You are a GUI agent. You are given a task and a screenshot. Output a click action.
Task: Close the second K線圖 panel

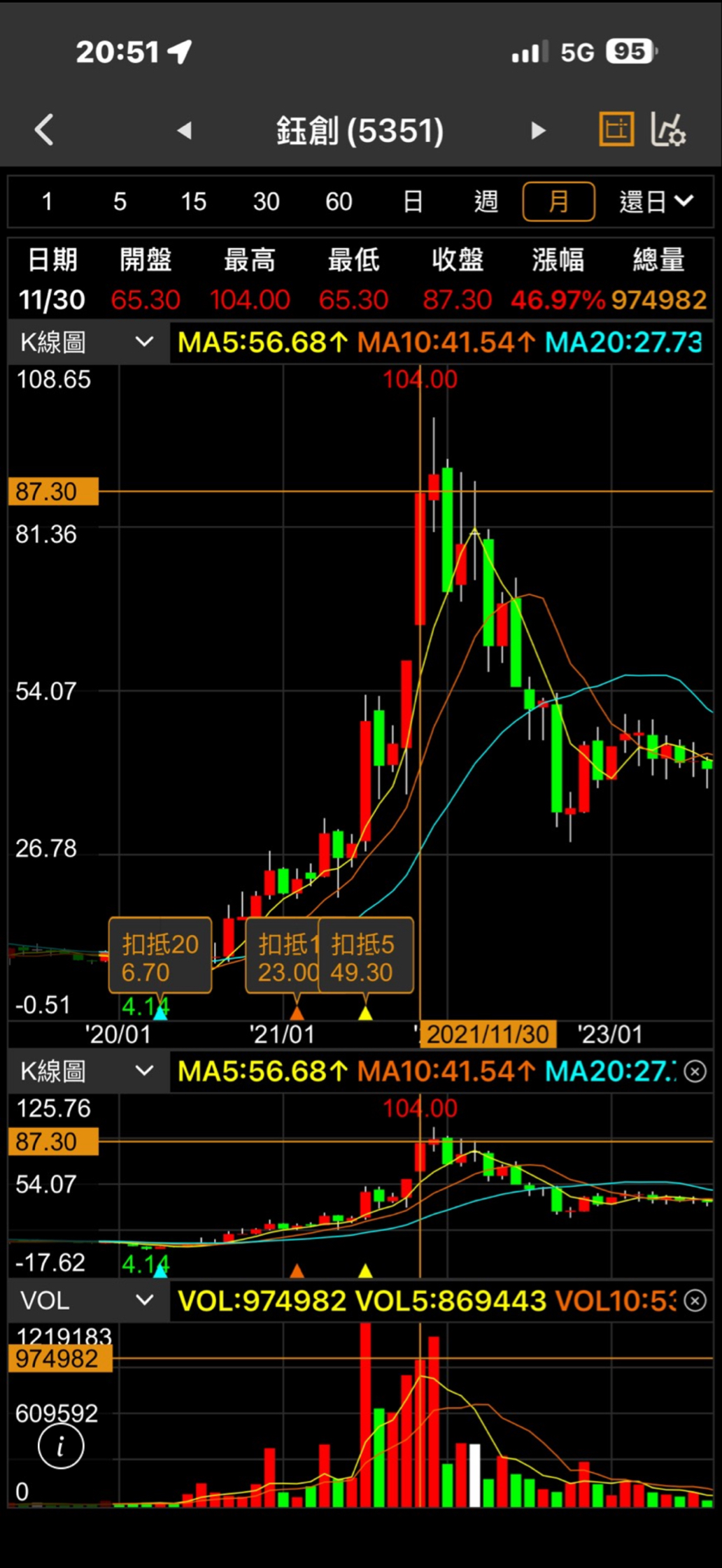point(695,1071)
